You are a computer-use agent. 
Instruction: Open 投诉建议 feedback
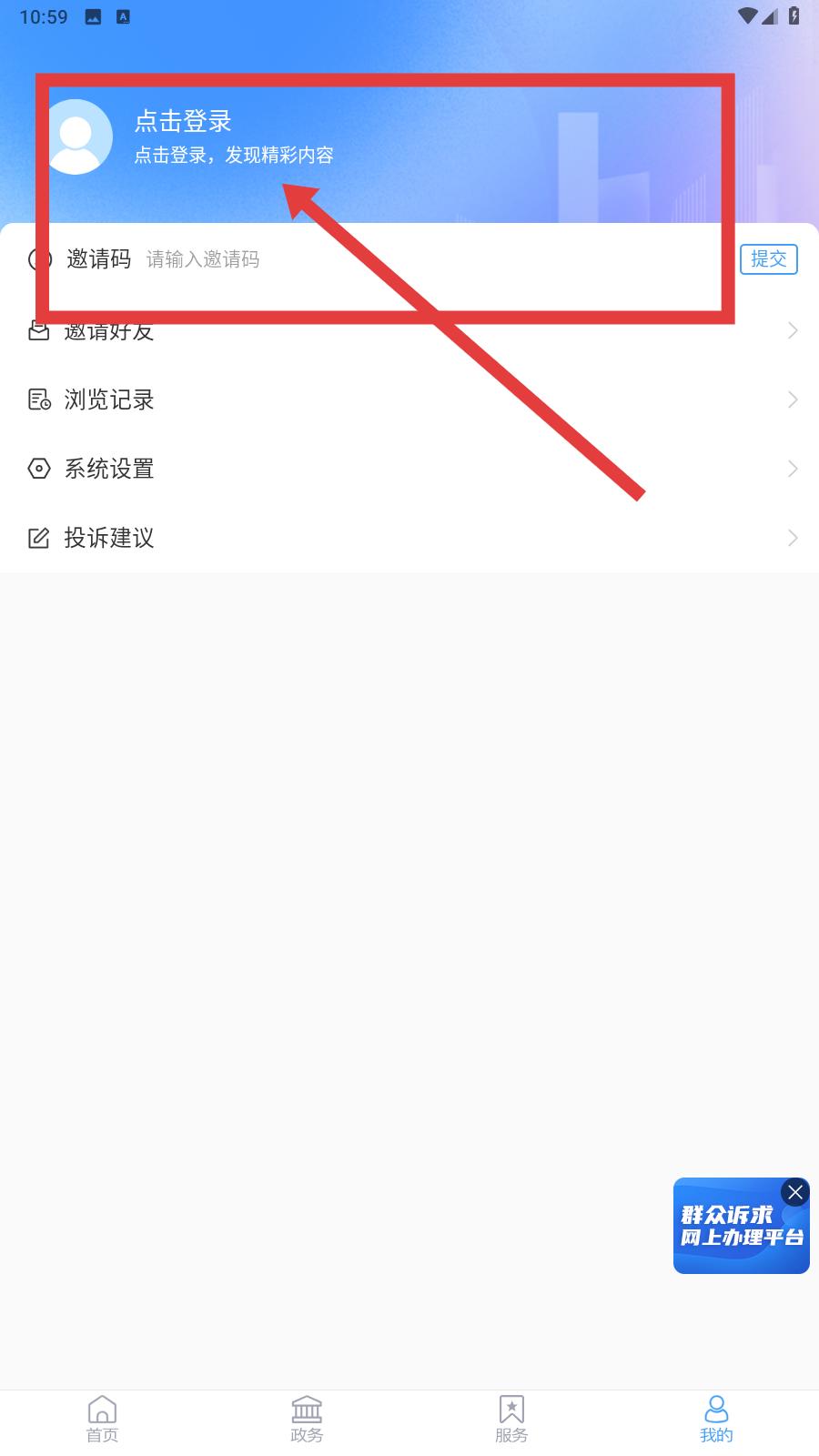pyautogui.click(x=409, y=538)
